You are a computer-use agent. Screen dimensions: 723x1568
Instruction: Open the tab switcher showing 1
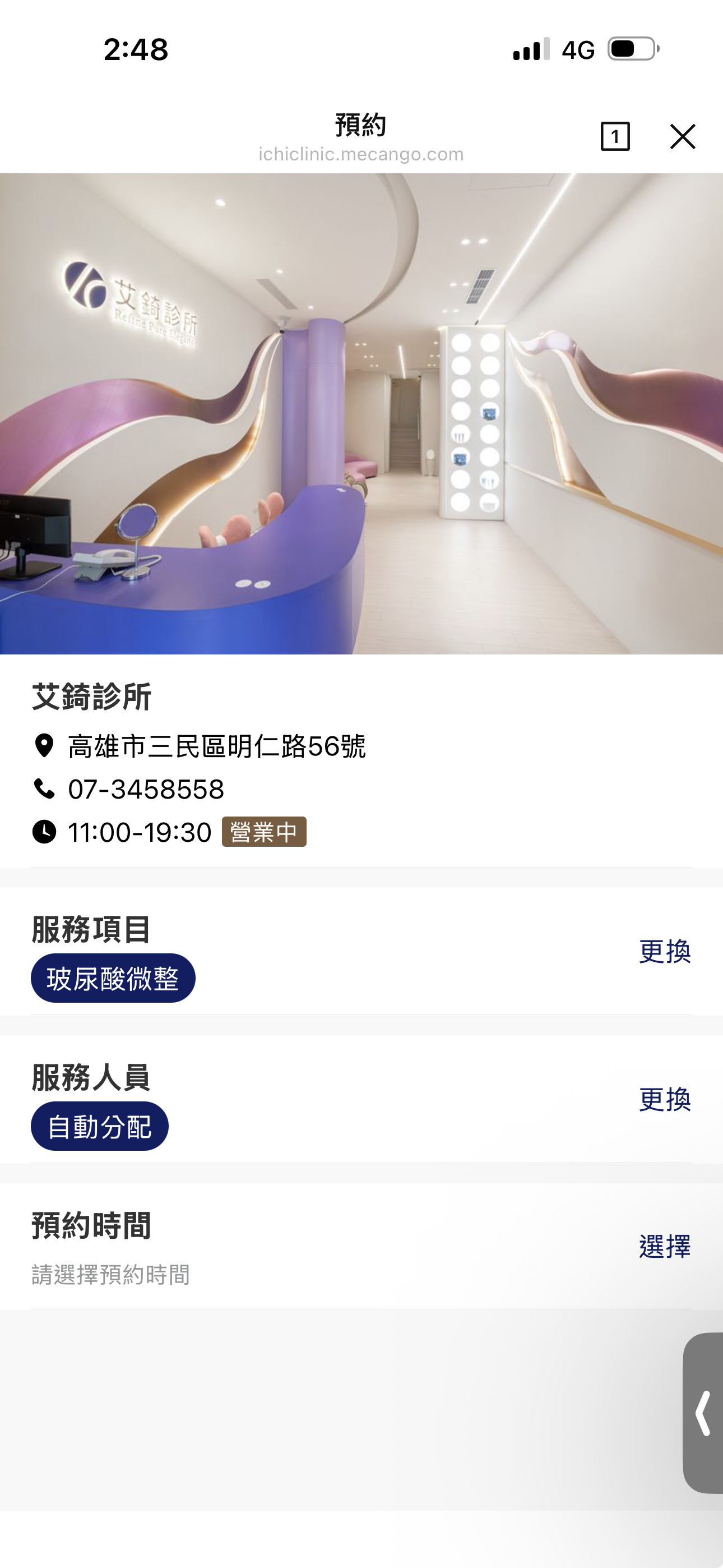coord(615,136)
